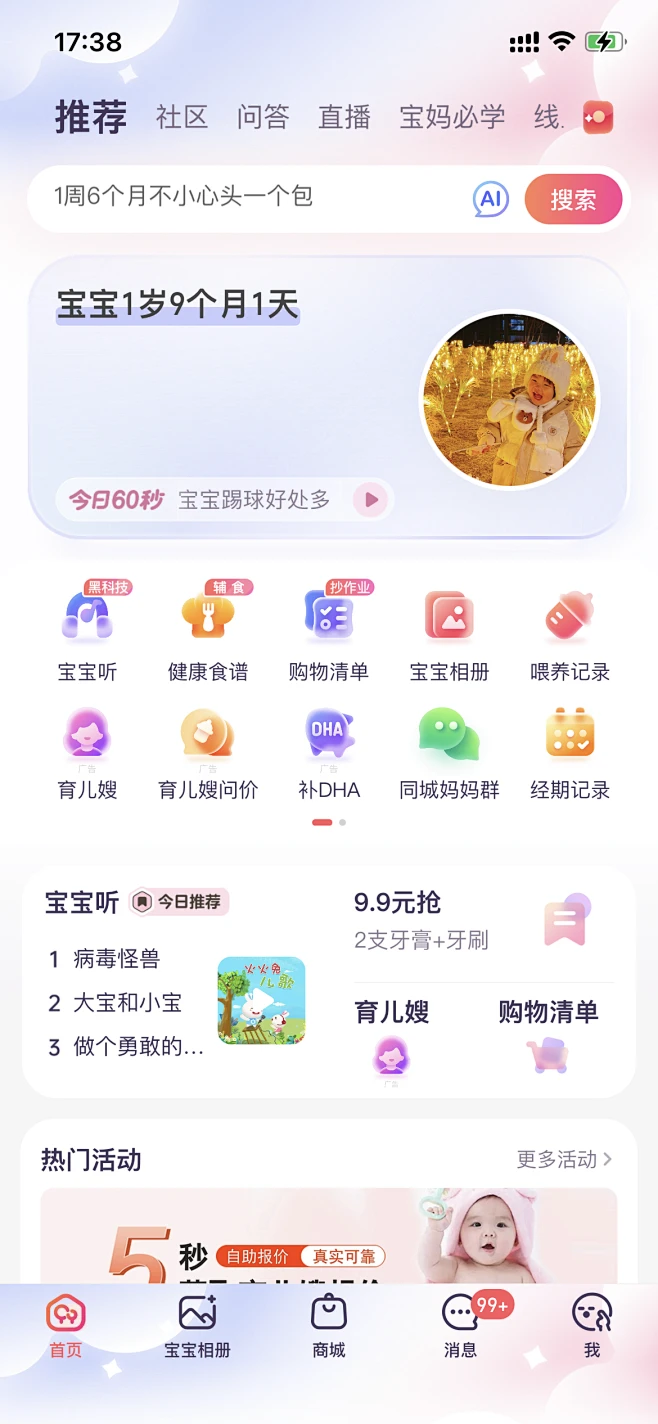Switch to the 我 profile tab

point(592,1326)
